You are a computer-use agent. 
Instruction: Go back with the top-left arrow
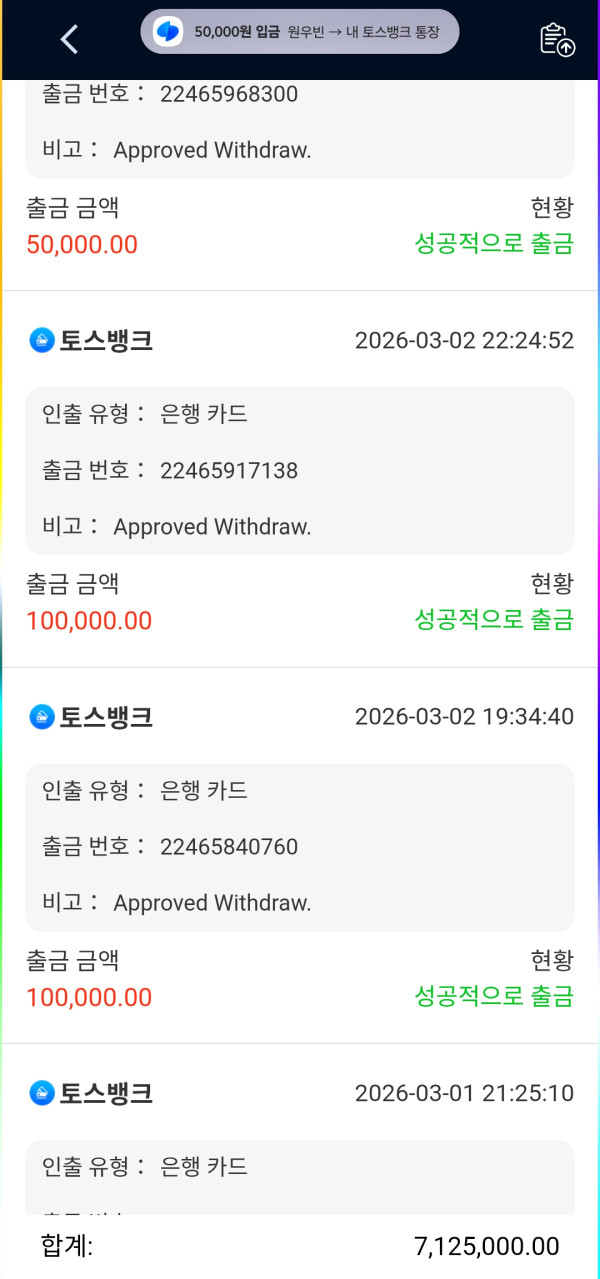click(69, 39)
